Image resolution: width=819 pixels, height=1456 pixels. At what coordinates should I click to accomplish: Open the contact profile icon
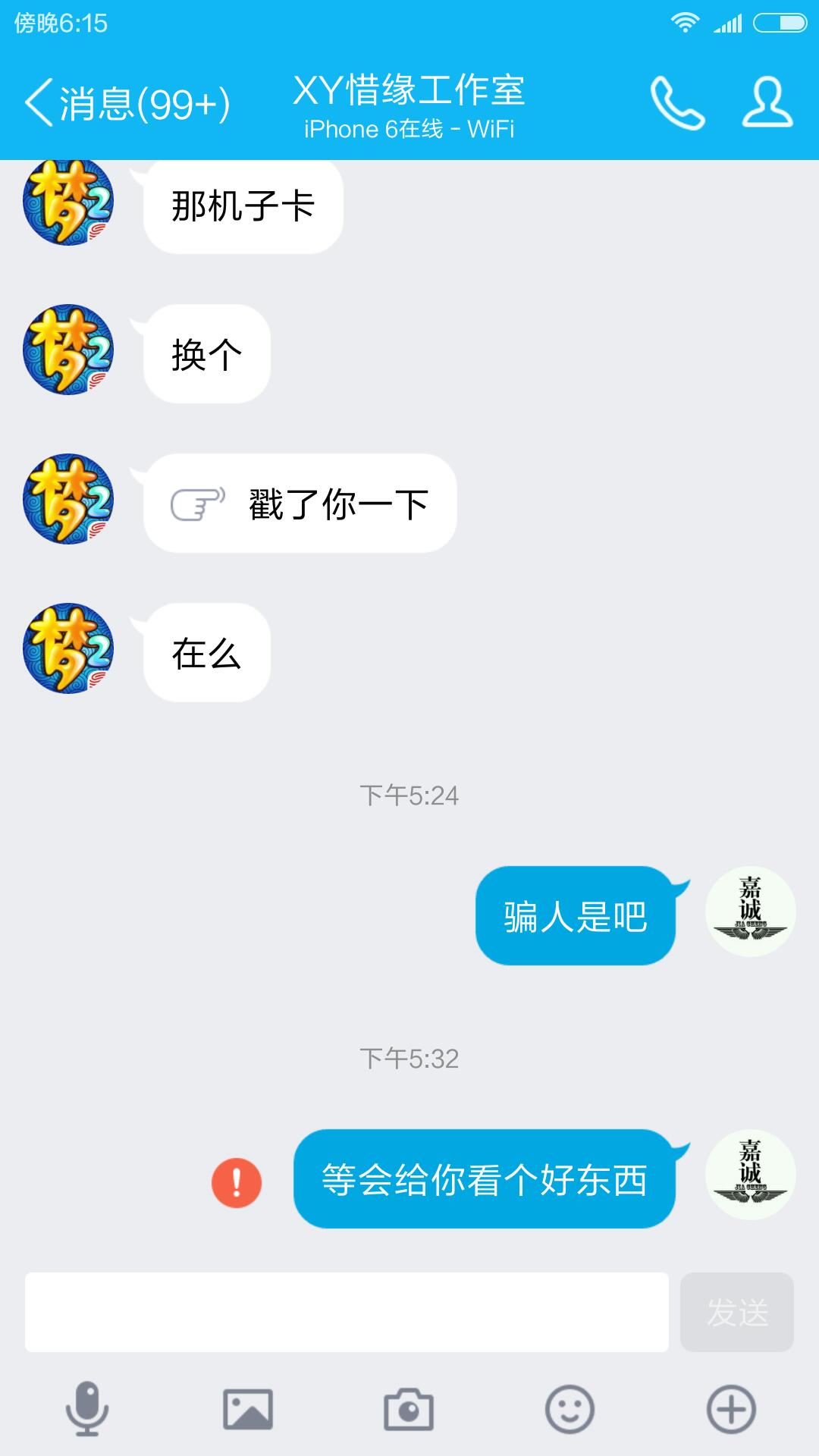coord(767,103)
